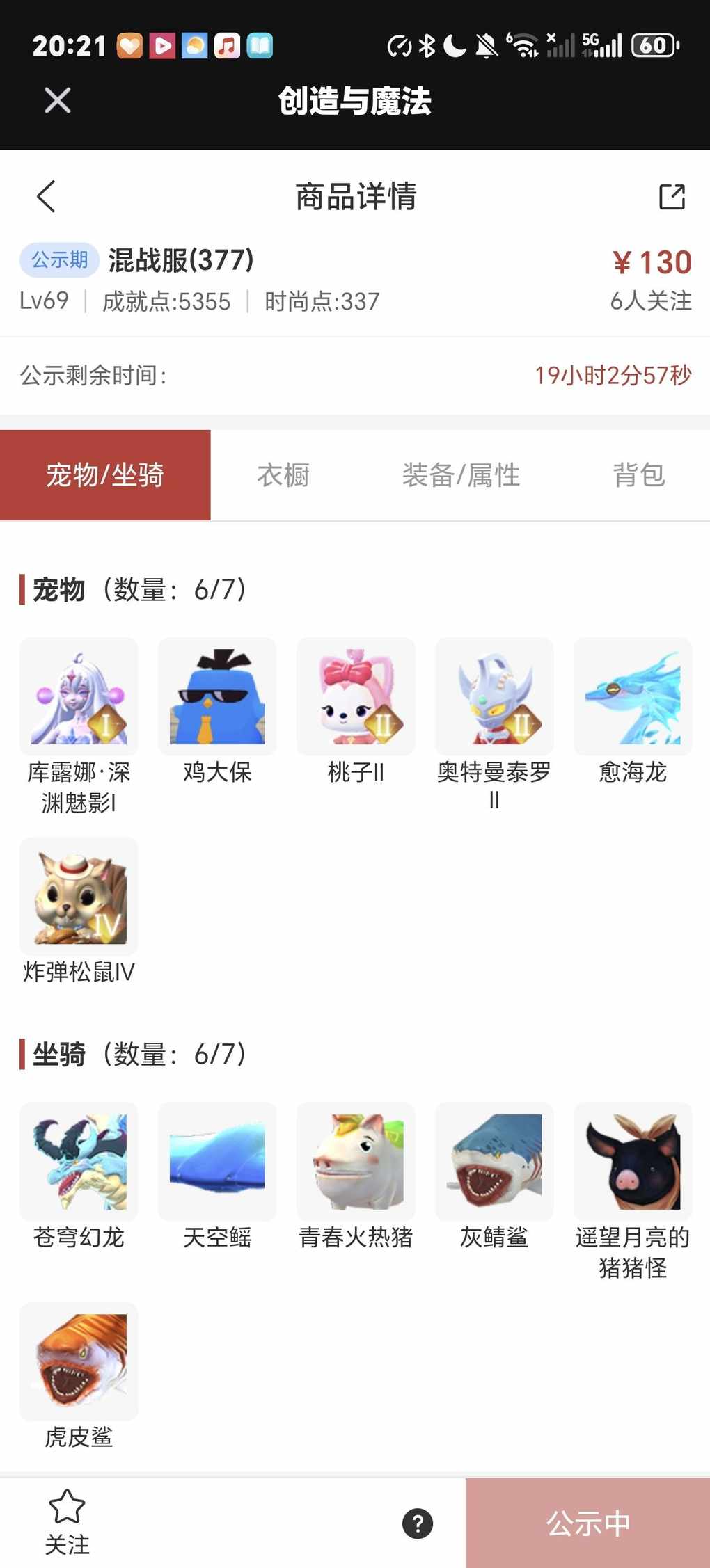View the 苍穹幻龙 mount
The image size is (710, 1568).
pyautogui.click(x=79, y=1162)
